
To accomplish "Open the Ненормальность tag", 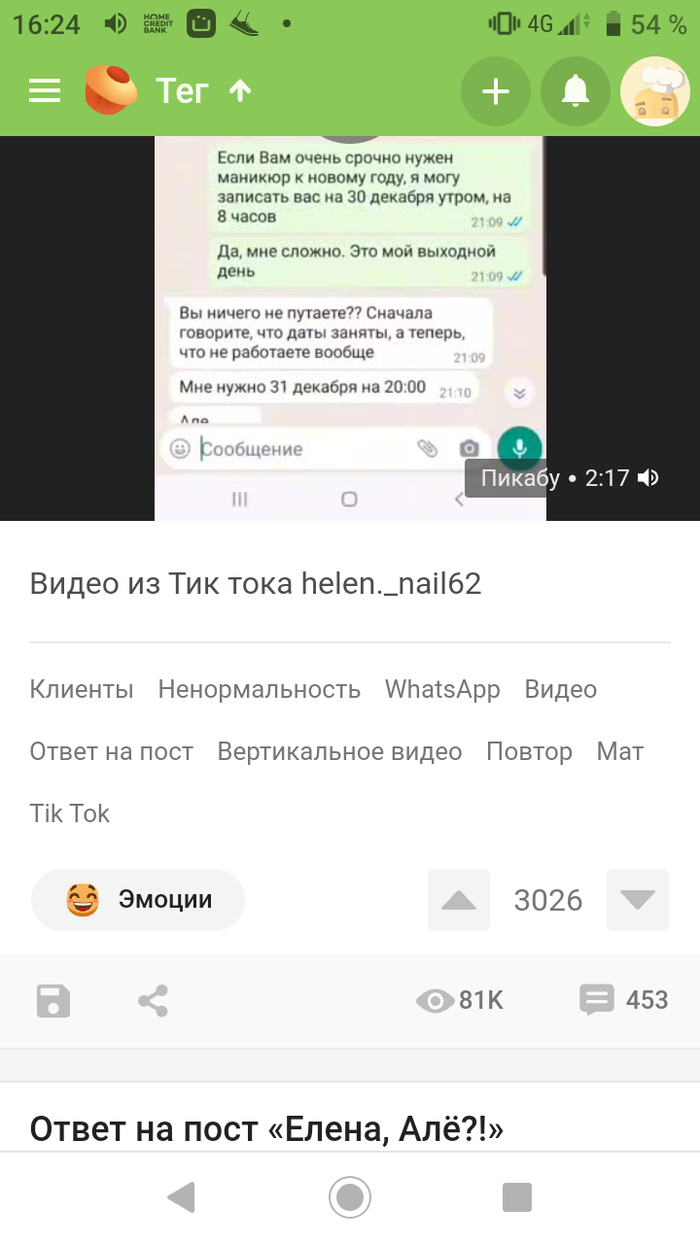I will pyautogui.click(x=259, y=689).
